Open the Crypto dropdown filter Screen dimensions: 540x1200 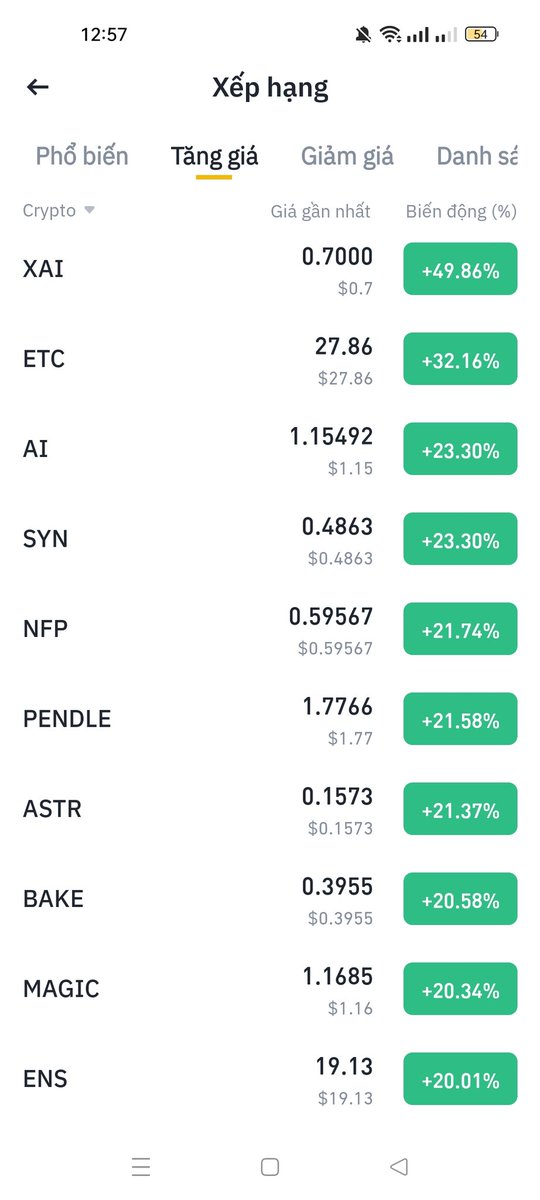(x=59, y=211)
